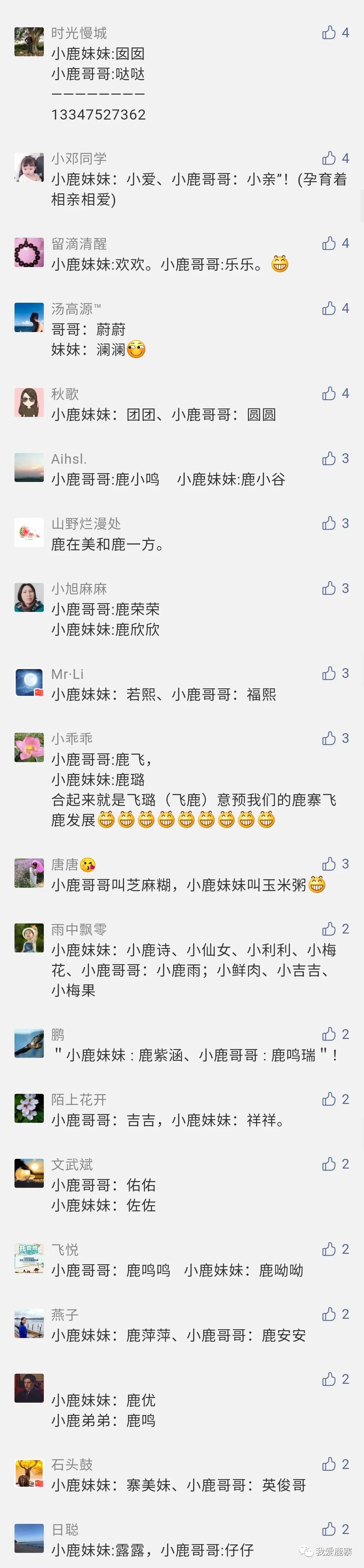364x1568 pixels.
Task: Like 日聪's comment
Action: coord(329,1529)
